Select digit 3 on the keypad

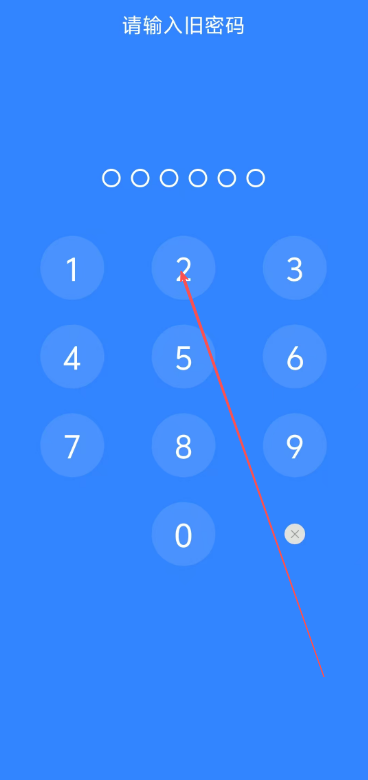295,268
